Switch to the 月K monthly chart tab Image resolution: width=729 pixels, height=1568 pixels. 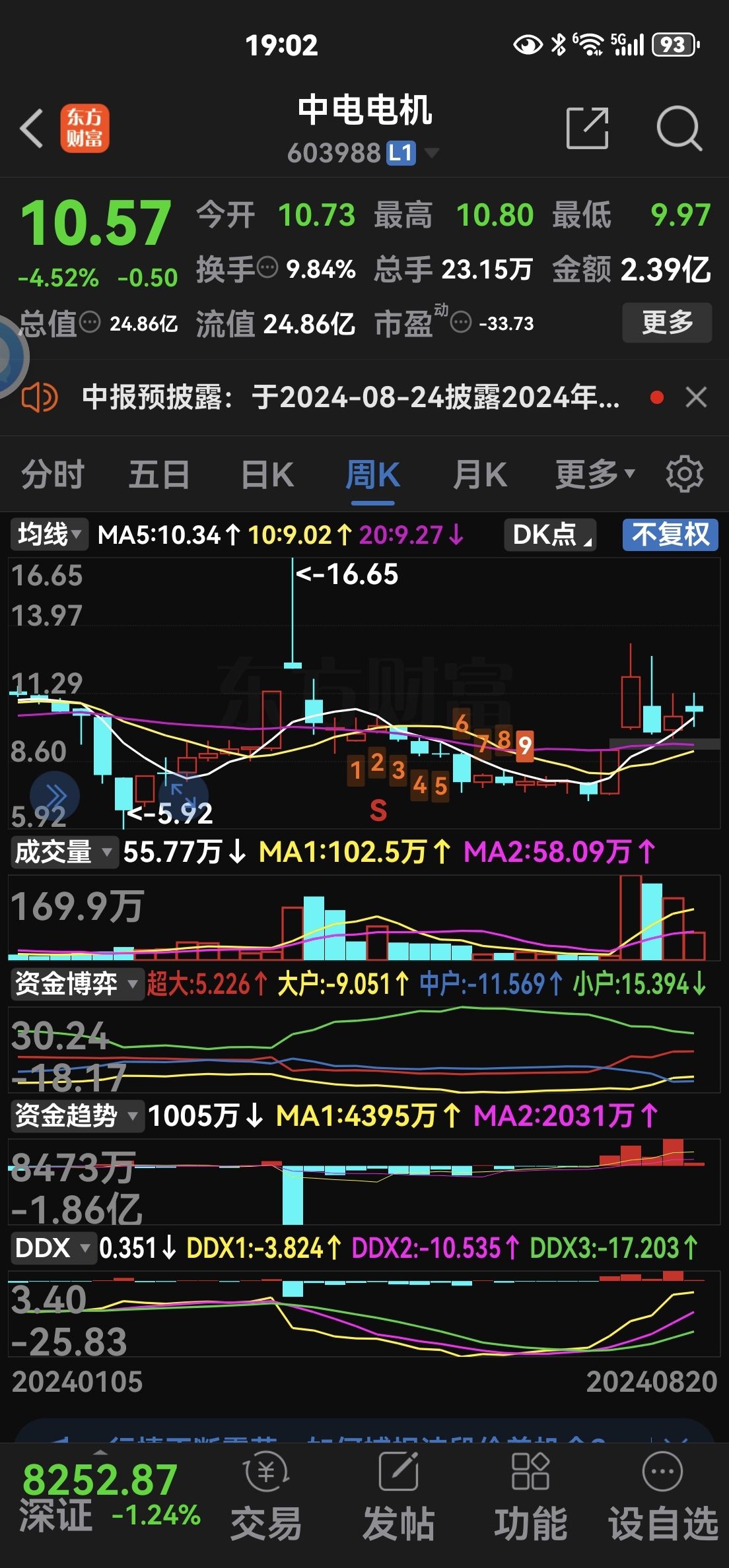point(481,473)
